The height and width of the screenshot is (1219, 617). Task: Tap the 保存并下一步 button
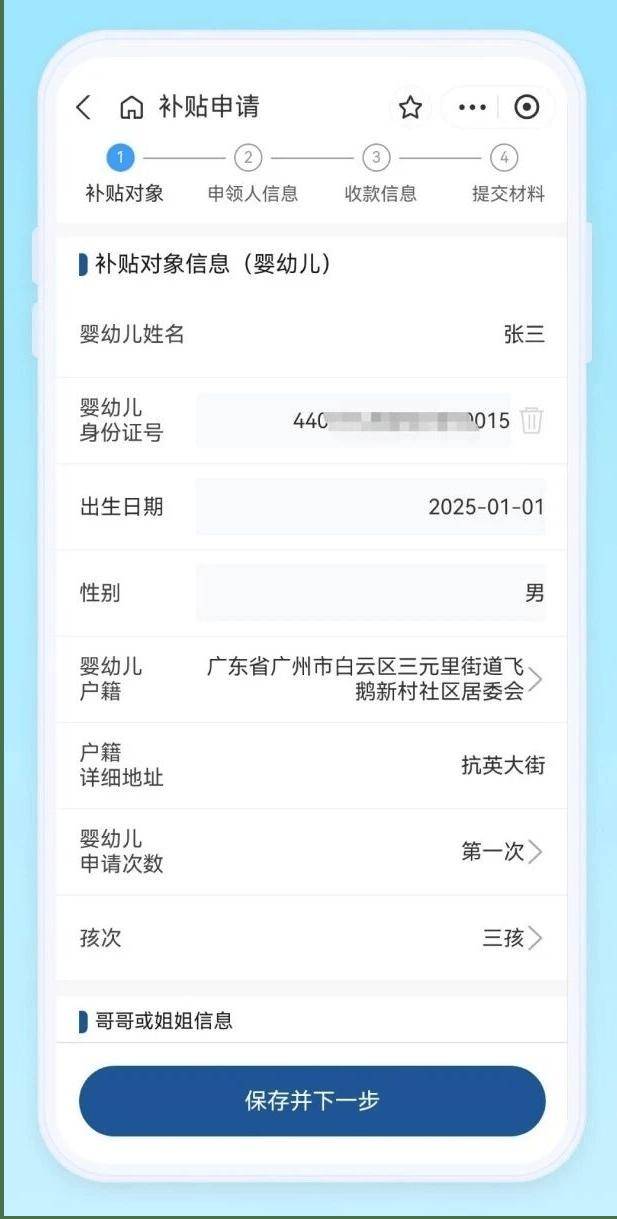tap(312, 1101)
